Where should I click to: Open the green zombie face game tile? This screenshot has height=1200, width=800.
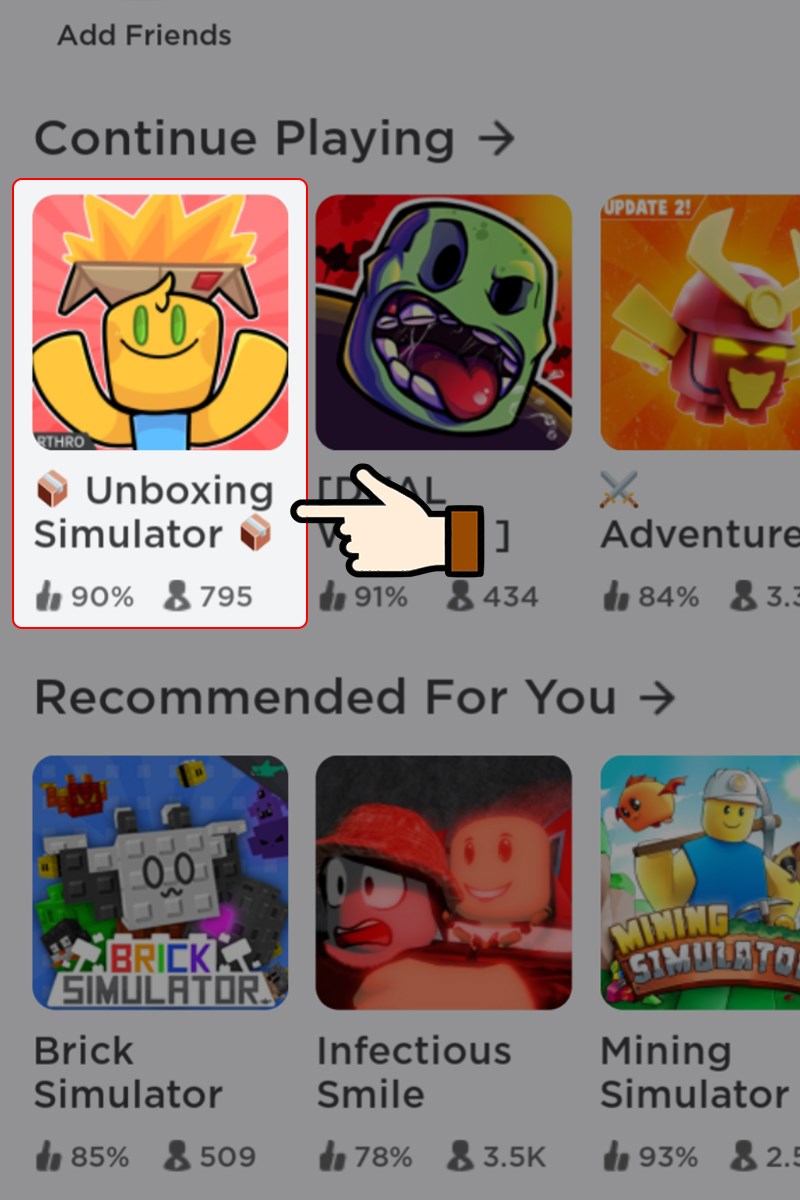click(443, 322)
